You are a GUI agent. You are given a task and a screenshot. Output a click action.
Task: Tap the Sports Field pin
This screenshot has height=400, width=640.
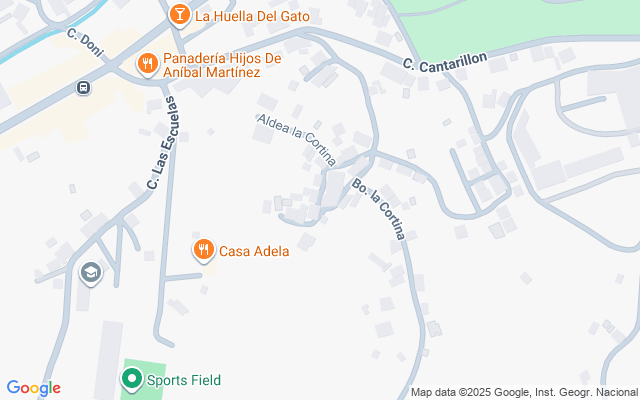[x=131, y=379]
